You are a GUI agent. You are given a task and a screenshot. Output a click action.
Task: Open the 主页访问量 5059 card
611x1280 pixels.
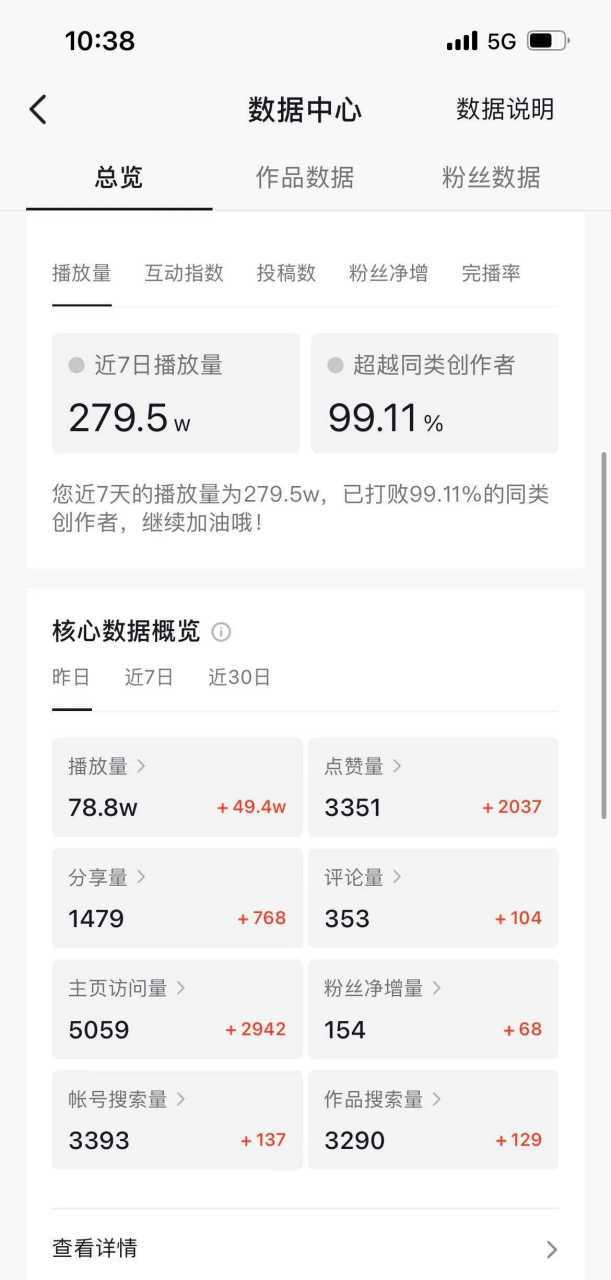pos(177,1009)
